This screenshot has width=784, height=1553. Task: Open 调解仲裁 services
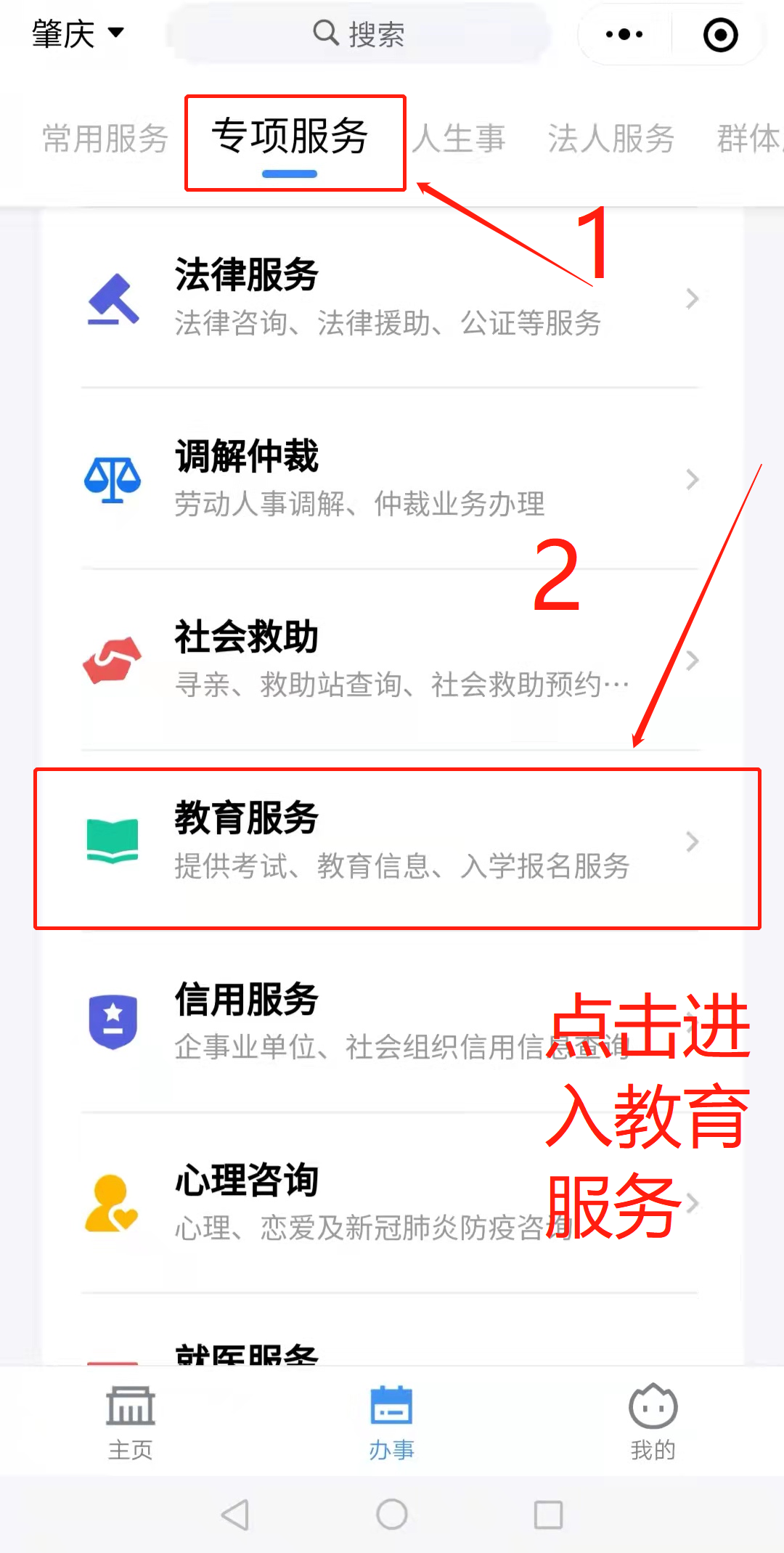click(391, 479)
